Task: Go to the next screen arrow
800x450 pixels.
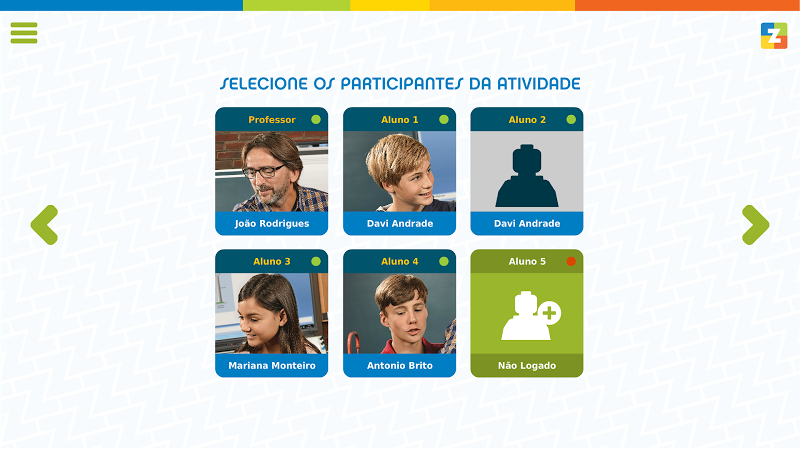Action: tap(755, 225)
